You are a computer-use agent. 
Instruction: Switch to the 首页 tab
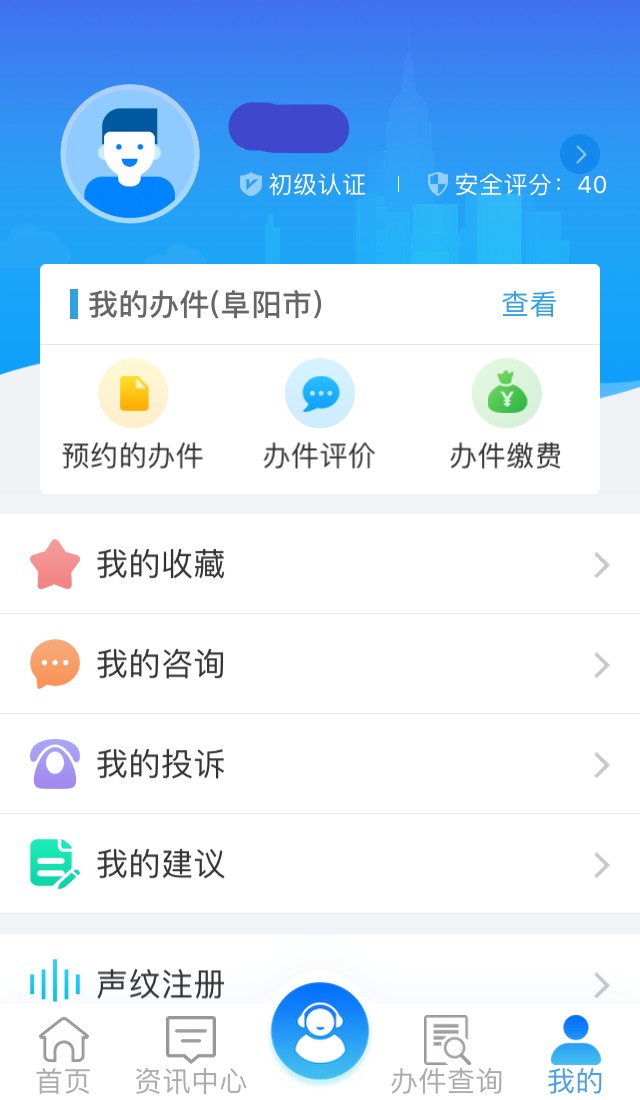point(63,1055)
